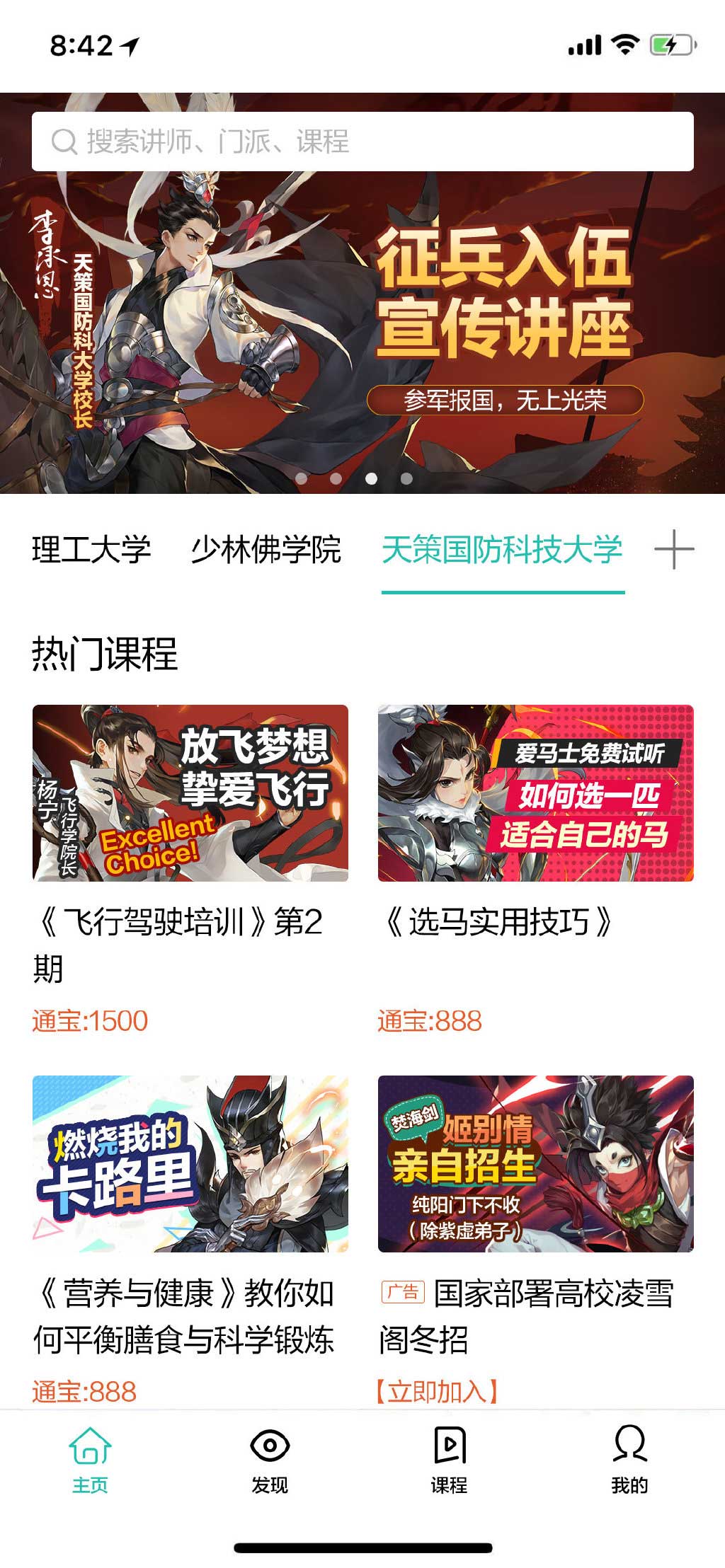Open the 课程 tab
Image resolution: width=725 pixels, height=1568 pixels.
click(449, 1459)
